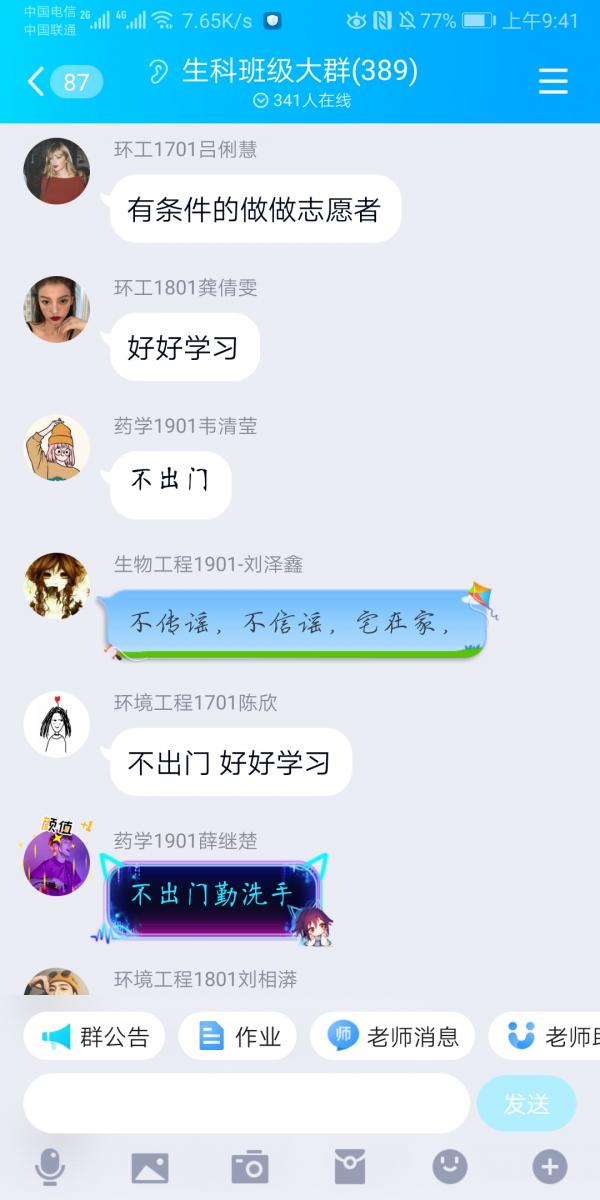The image size is (600, 1200).
Task: Open the red envelope icon
Action: click(x=350, y=1167)
